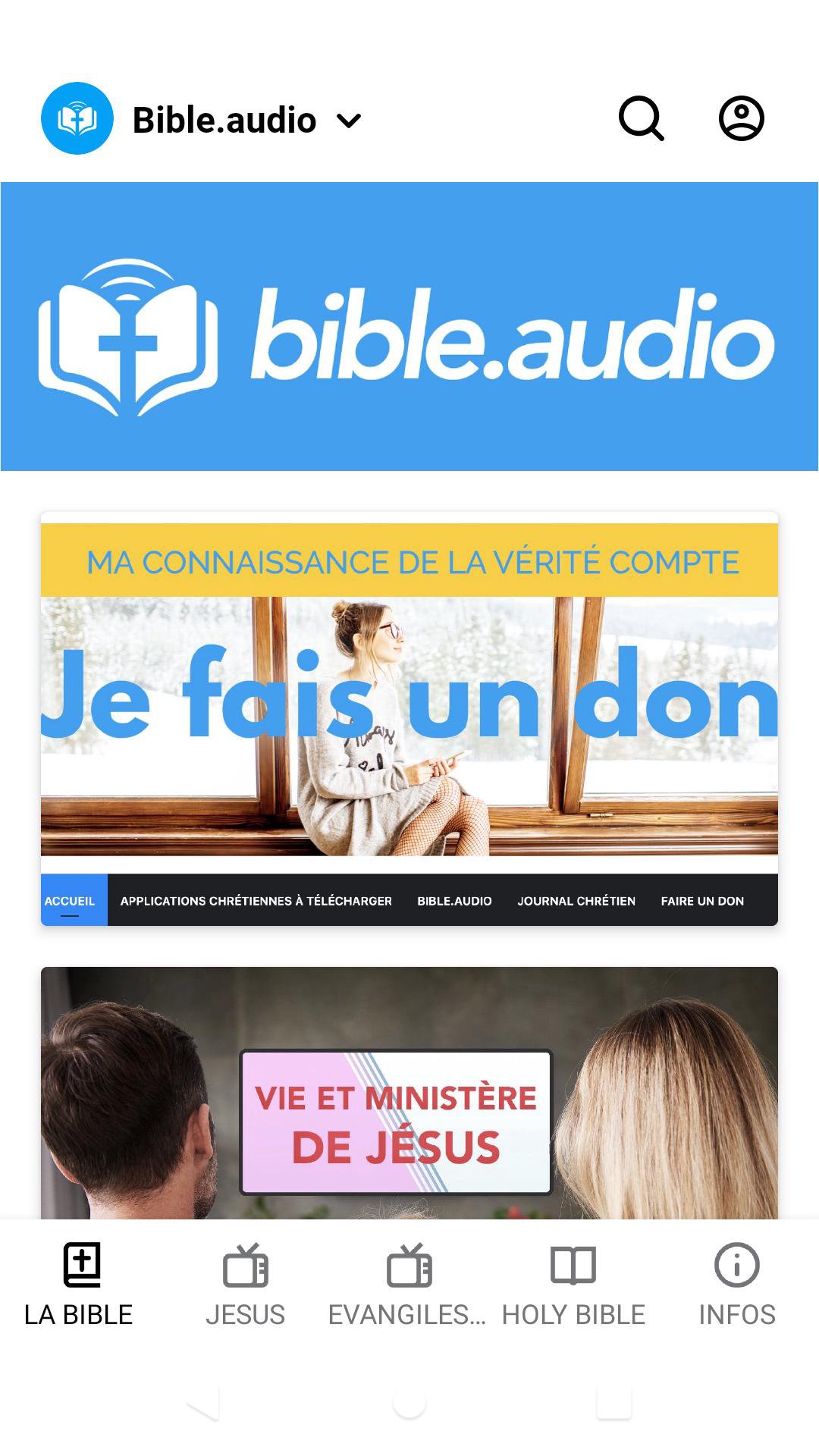Open the user account profile

pyautogui.click(x=741, y=119)
